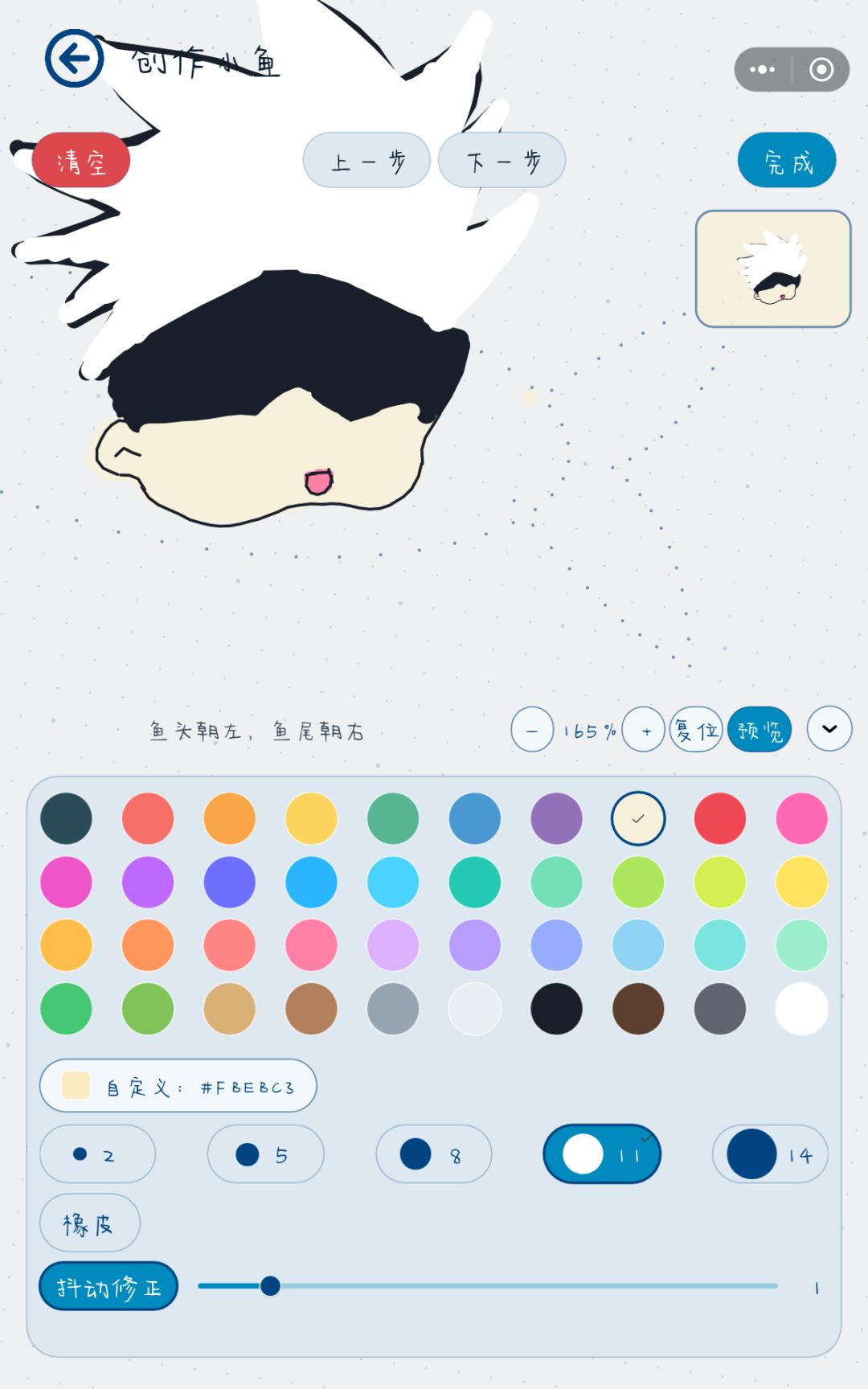Toggle 抖动修正 jitter correction
This screenshot has height=1389, width=868.
108,1286
